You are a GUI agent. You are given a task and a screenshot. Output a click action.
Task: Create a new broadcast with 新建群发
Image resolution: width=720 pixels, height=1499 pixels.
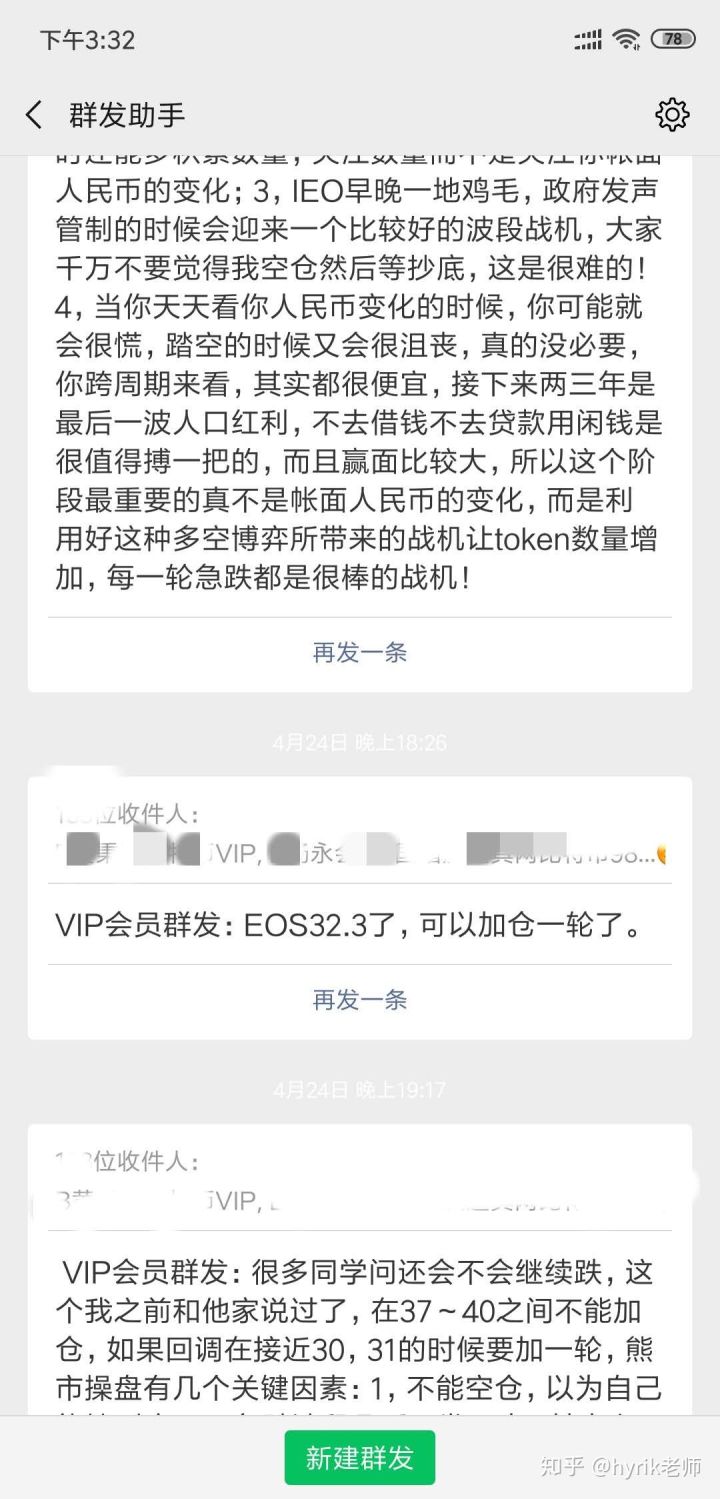[360, 1457]
